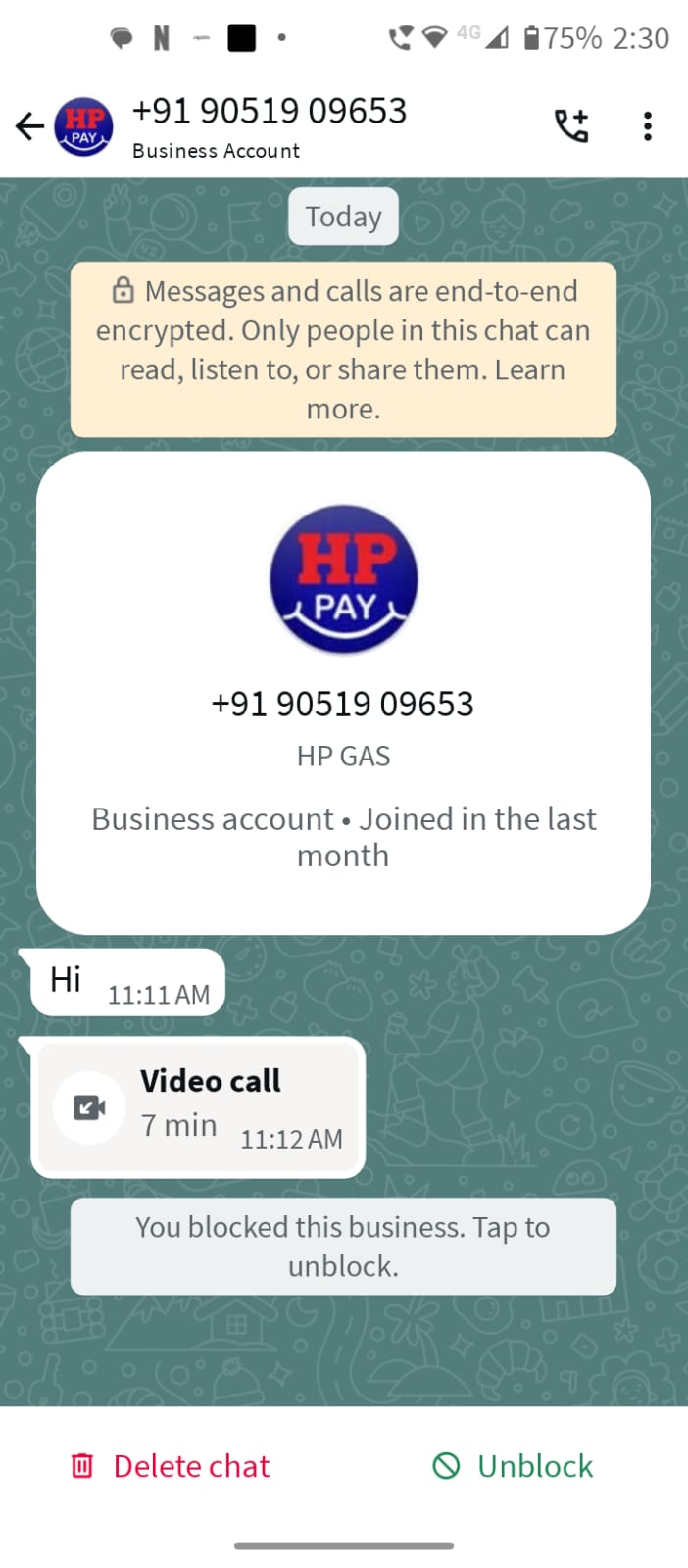This screenshot has height=1568, width=688.
Task: Tap the blocked business notice to unblock
Action: click(343, 1247)
